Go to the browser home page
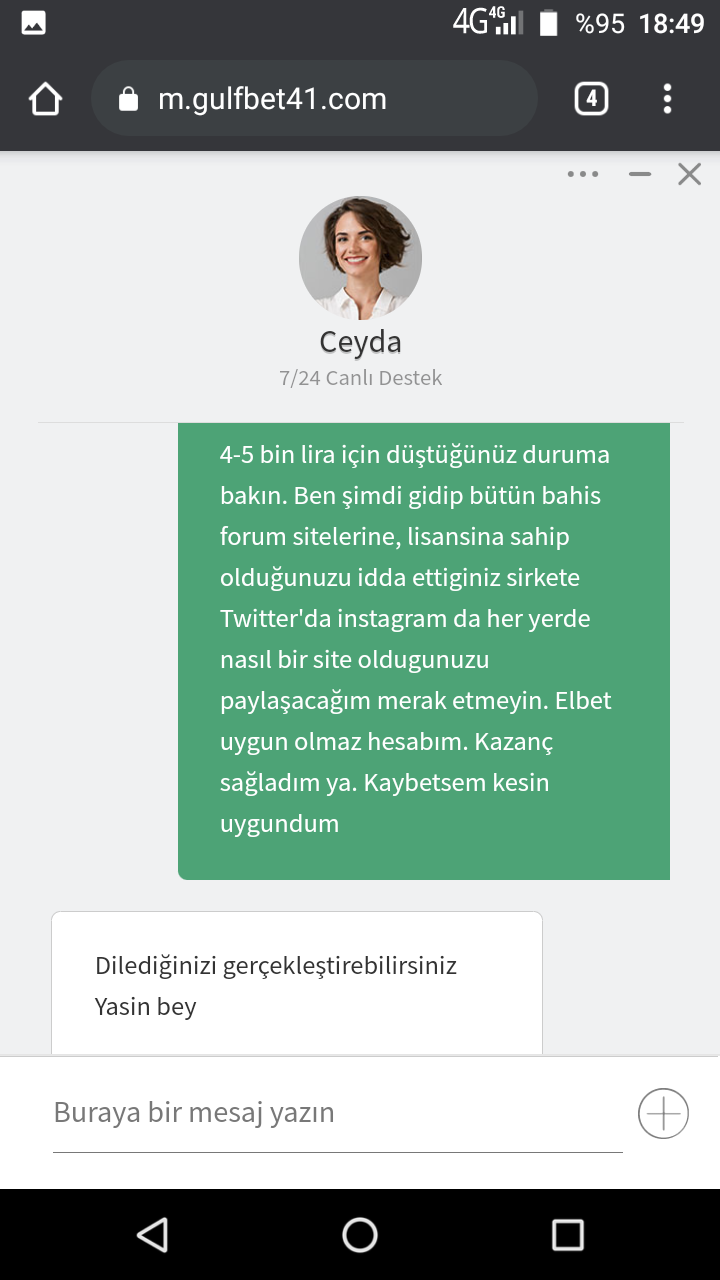Viewport: 720px width, 1280px height. (45, 99)
